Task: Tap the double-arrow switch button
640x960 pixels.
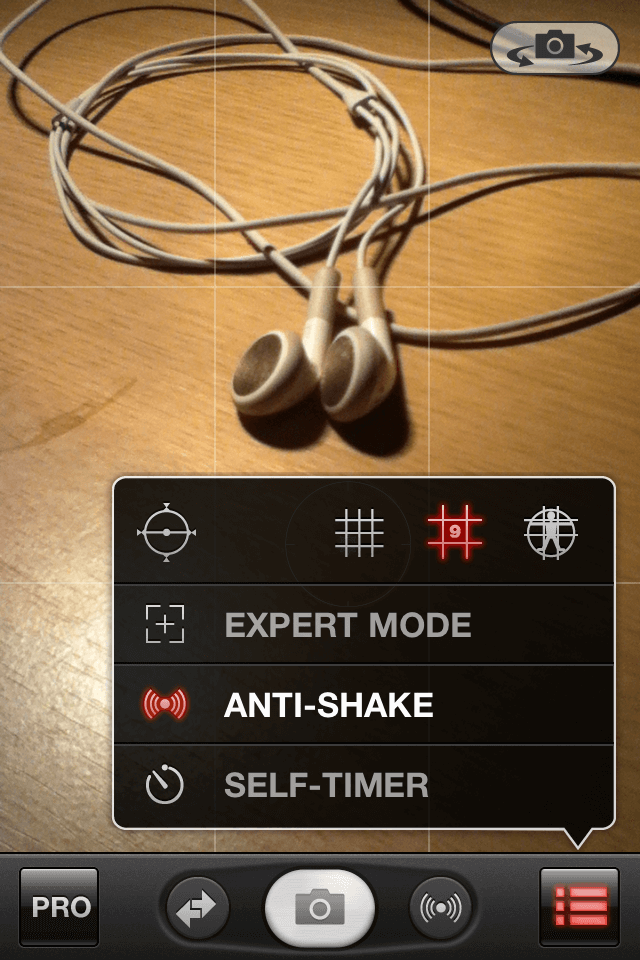Action: (x=198, y=909)
